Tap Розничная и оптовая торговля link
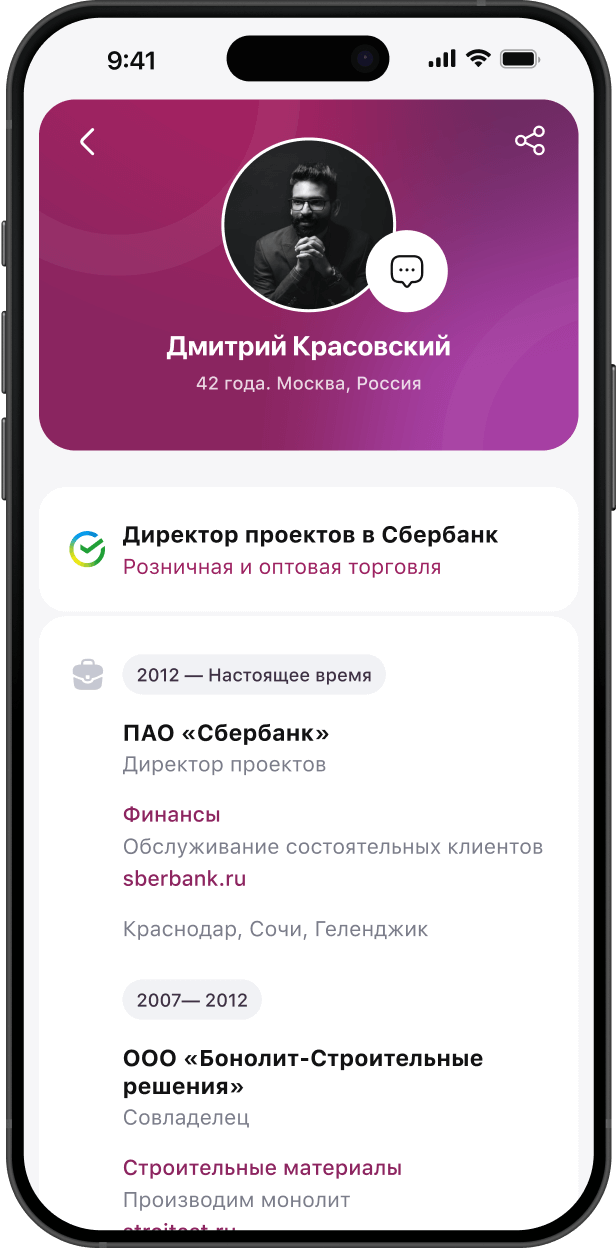This screenshot has width=616, height=1248. tap(281, 567)
